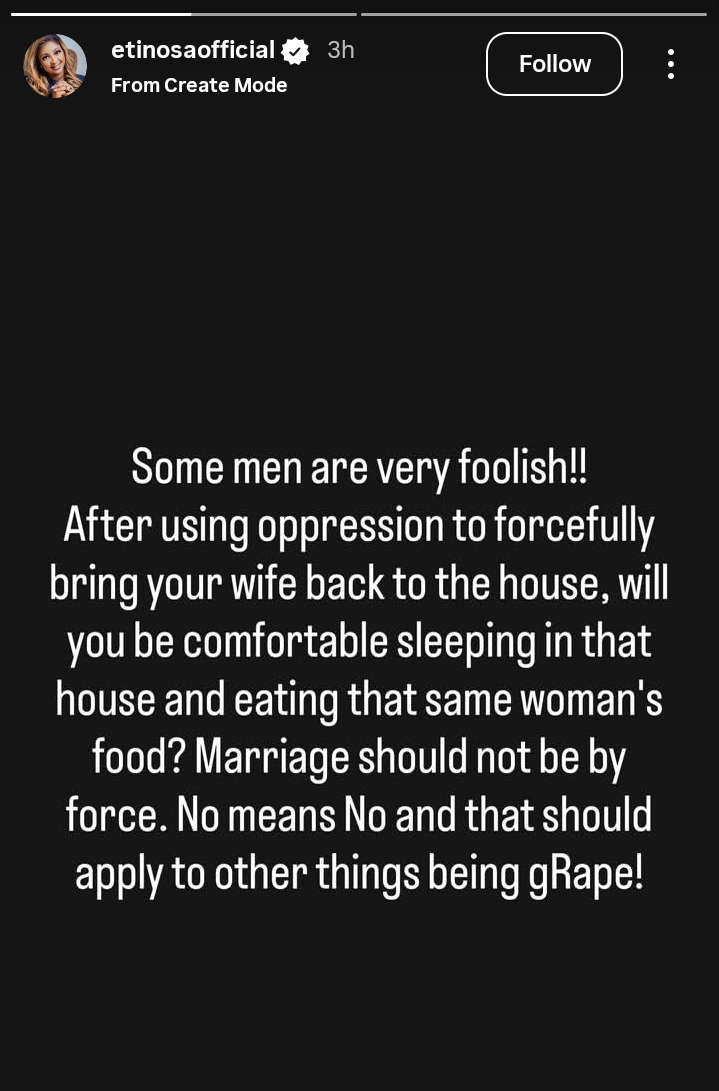Open the three-dot overflow menu

point(670,64)
